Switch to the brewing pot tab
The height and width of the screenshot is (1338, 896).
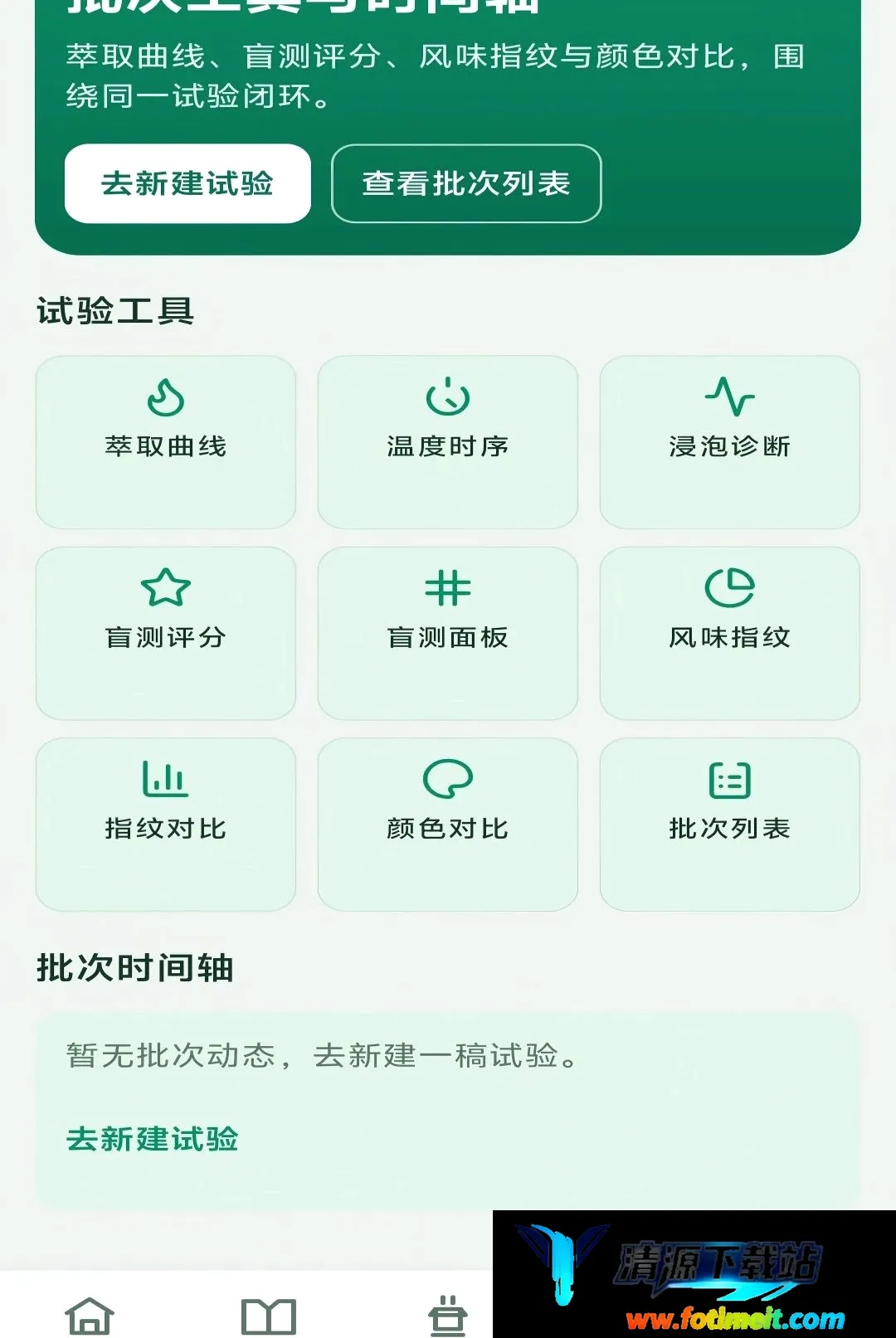pyautogui.click(x=448, y=1315)
